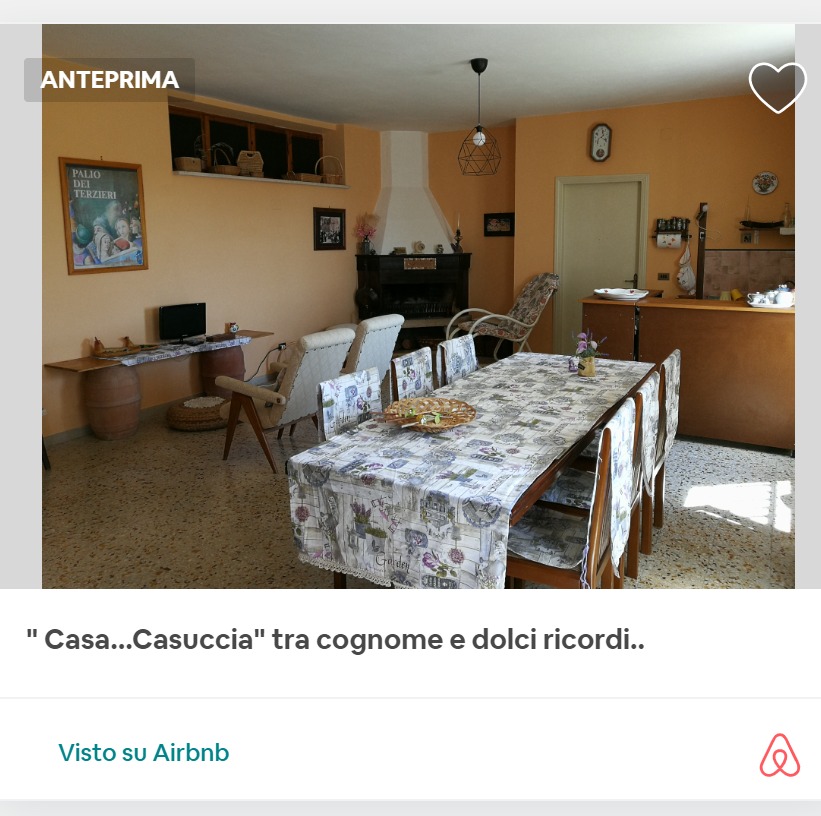The width and height of the screenshot is (821, 816).
Task: Save listing with the heart icon
Action: click(777, 87)
